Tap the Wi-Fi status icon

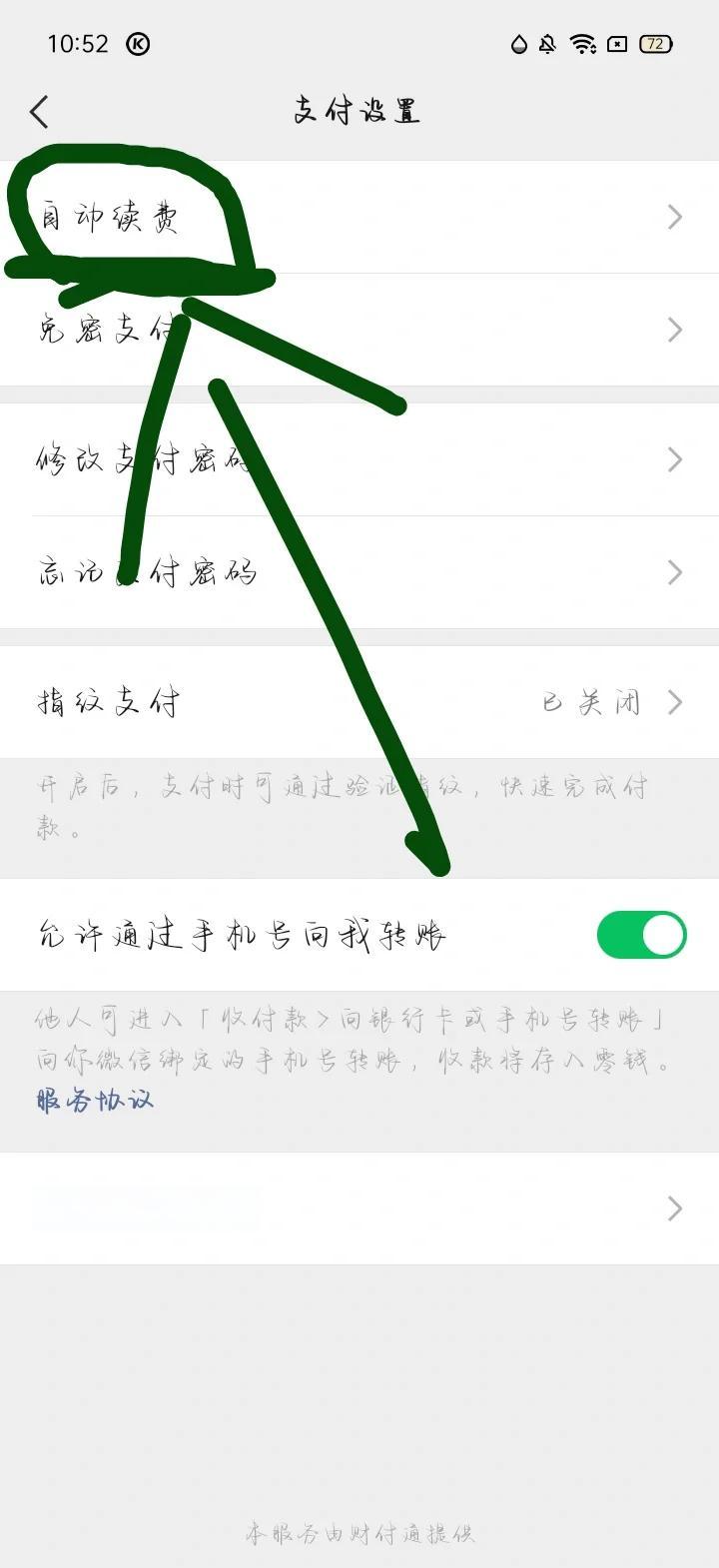pyautogui.click(x=584, y=45)
